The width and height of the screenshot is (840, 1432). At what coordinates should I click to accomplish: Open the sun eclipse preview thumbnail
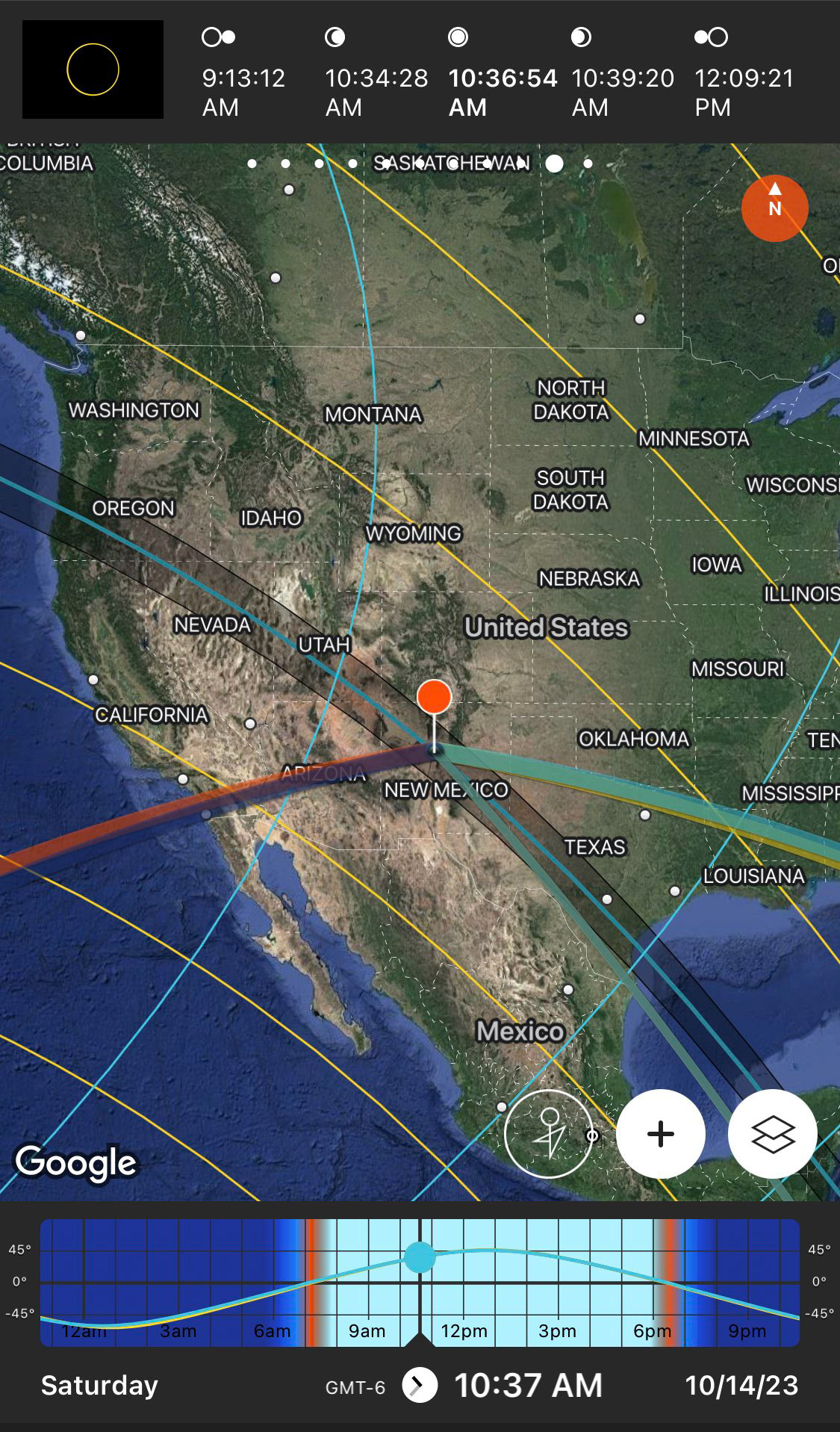pyautogui.click(x=93, y=69)
